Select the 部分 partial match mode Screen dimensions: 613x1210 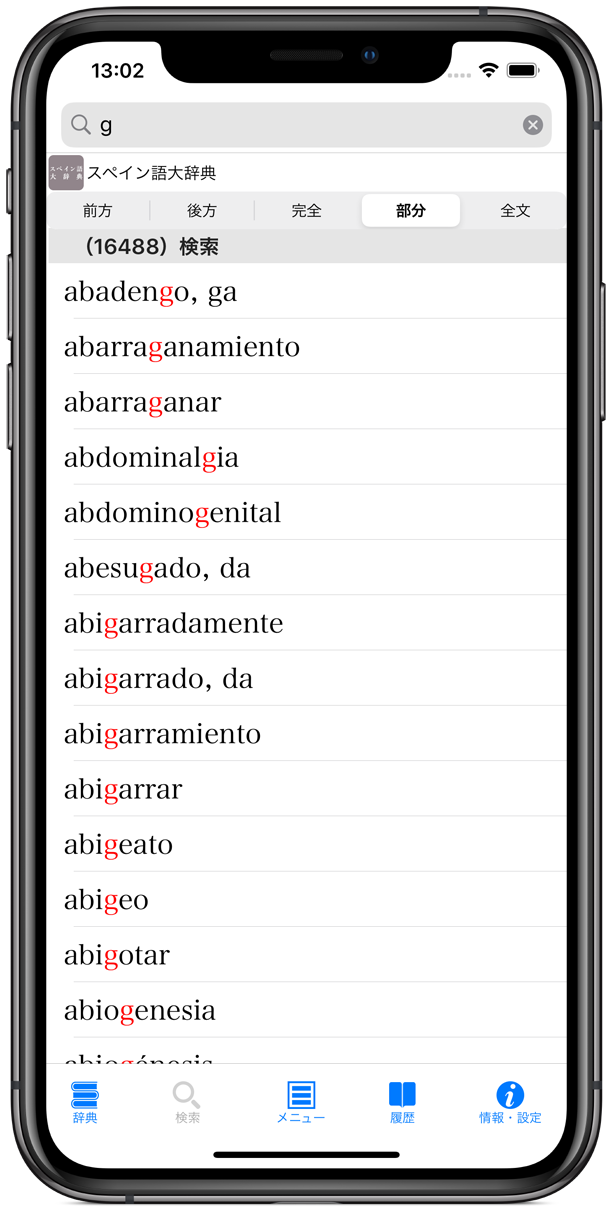(411, 211)
